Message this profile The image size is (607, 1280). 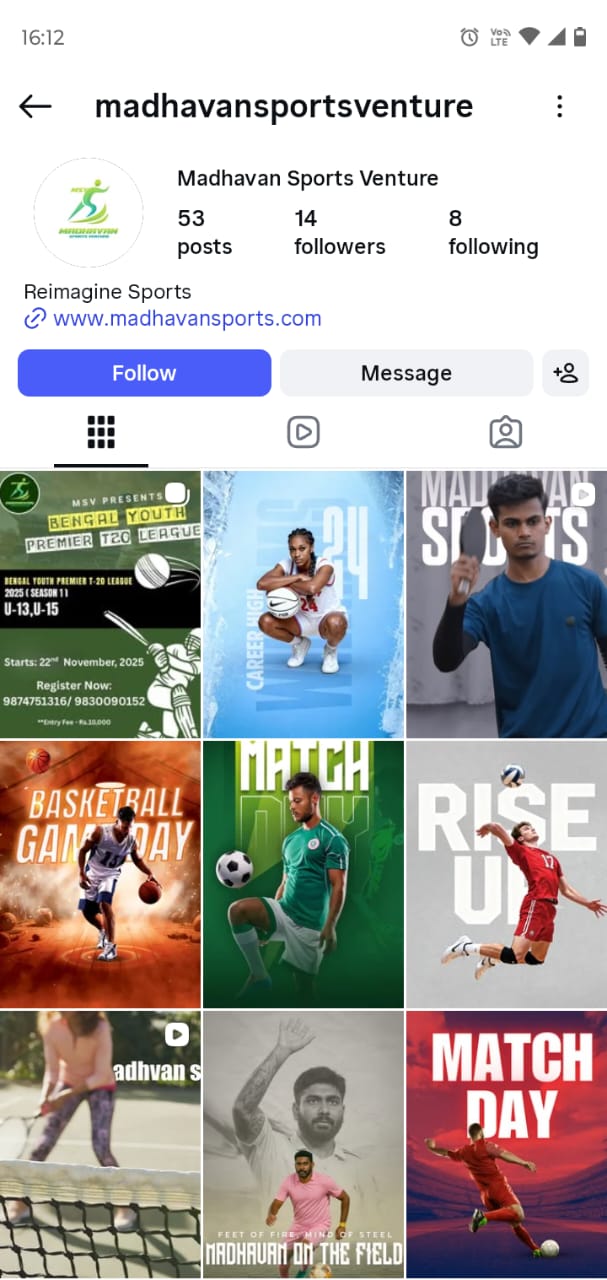pos(406,373)
